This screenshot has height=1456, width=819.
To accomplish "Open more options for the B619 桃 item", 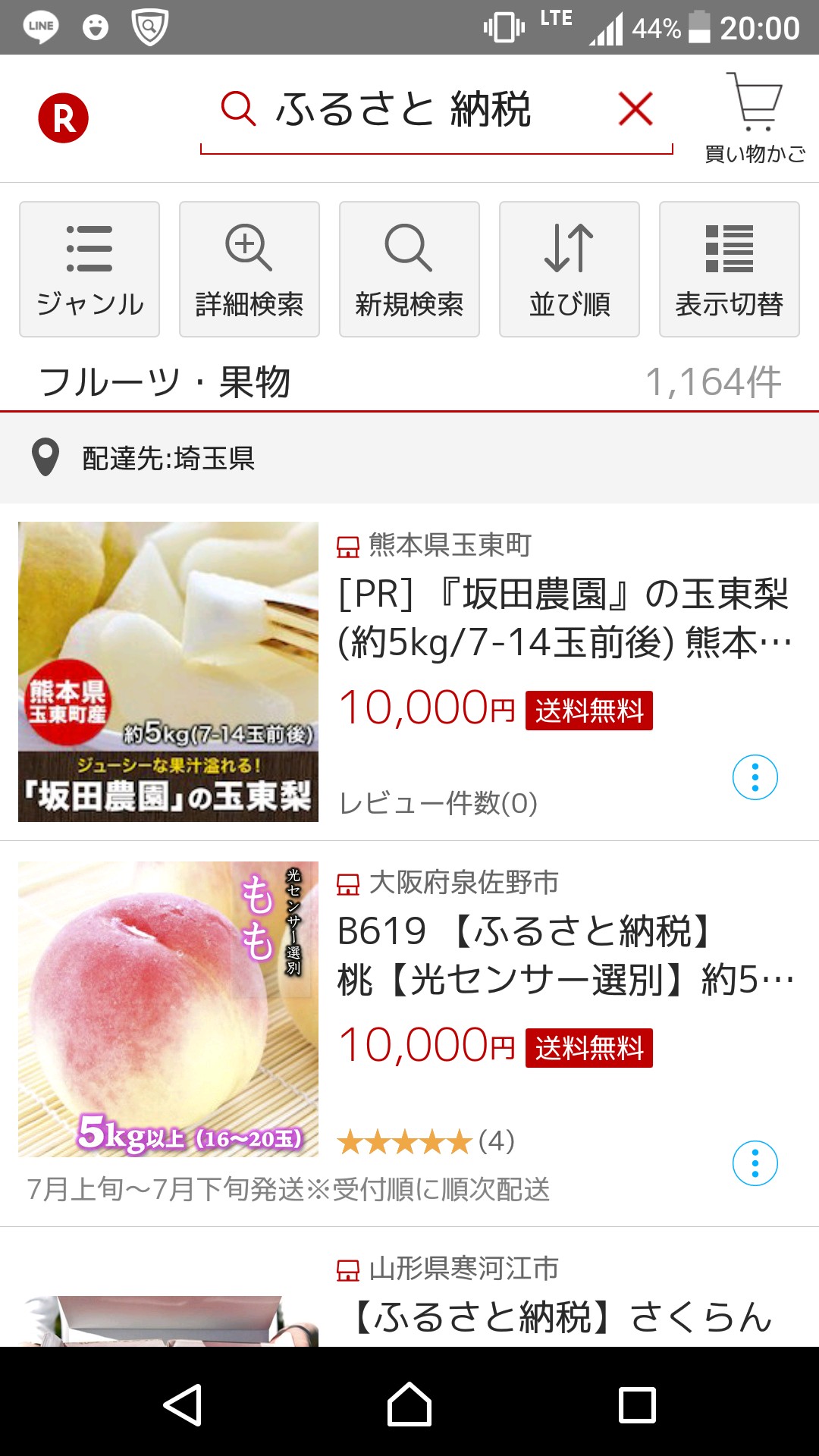I will click(755, 1163).
